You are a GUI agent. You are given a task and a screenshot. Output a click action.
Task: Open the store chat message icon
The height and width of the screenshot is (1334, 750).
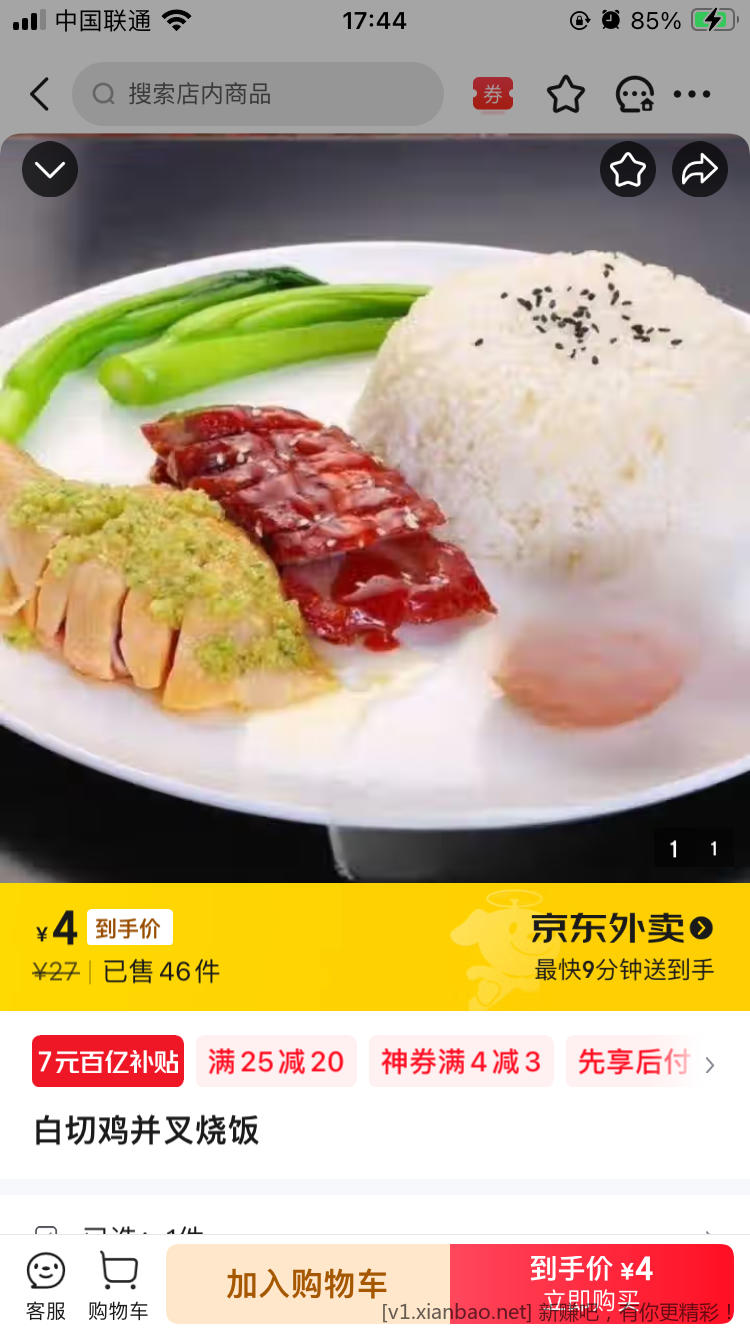(x=634, y=95)
